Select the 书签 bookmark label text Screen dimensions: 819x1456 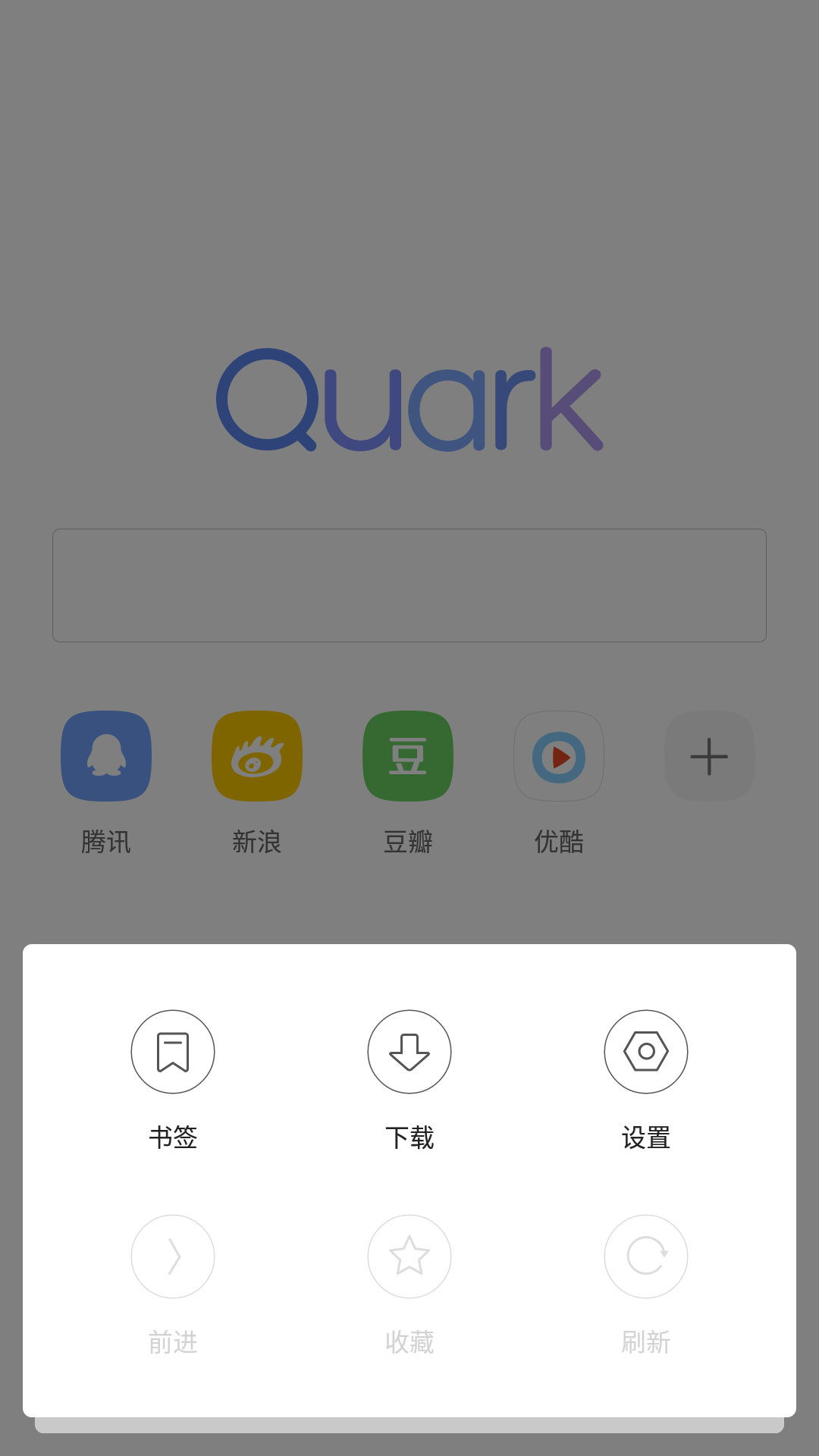(x=173, y=1136)
